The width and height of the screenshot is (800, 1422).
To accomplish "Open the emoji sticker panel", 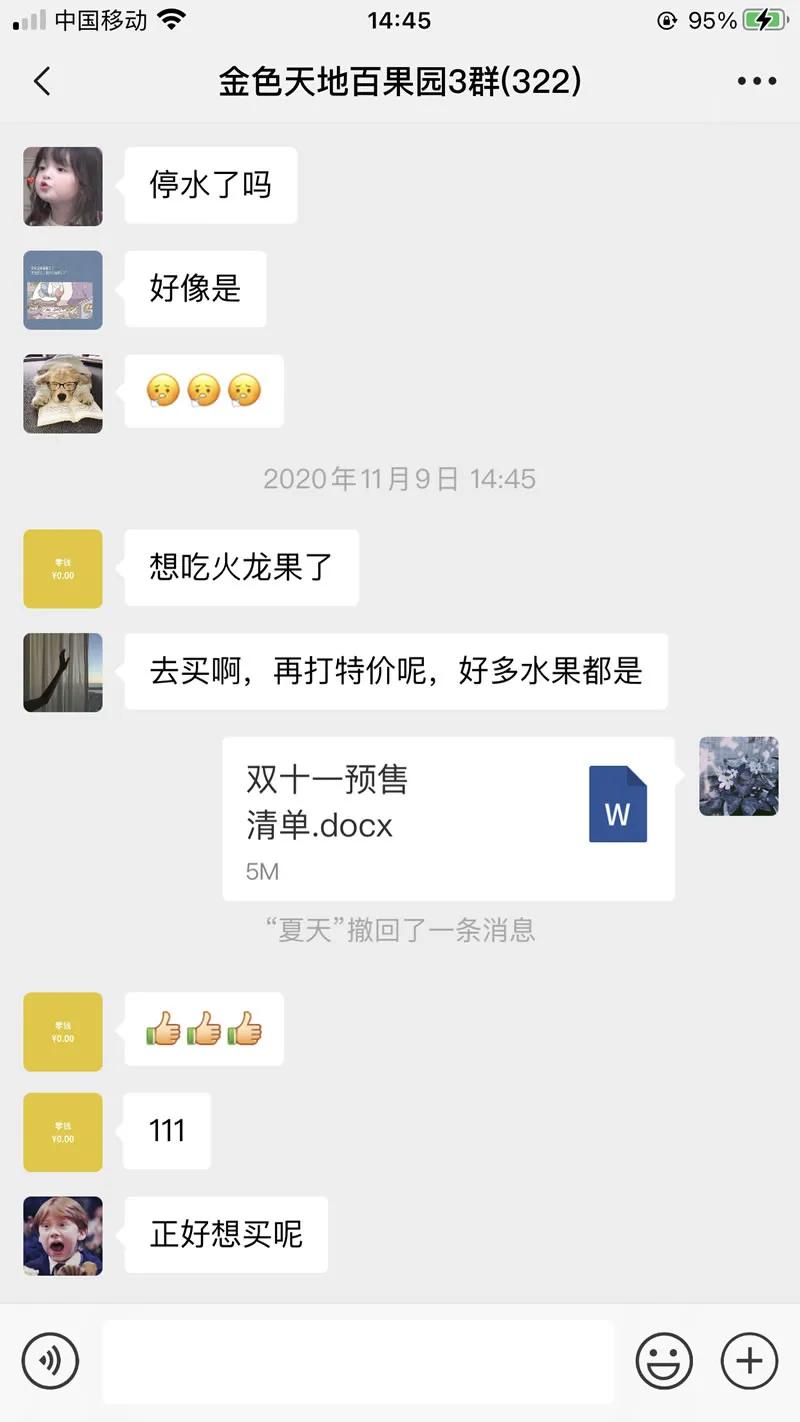I will pyautogui.click(x=664, y=1361).
